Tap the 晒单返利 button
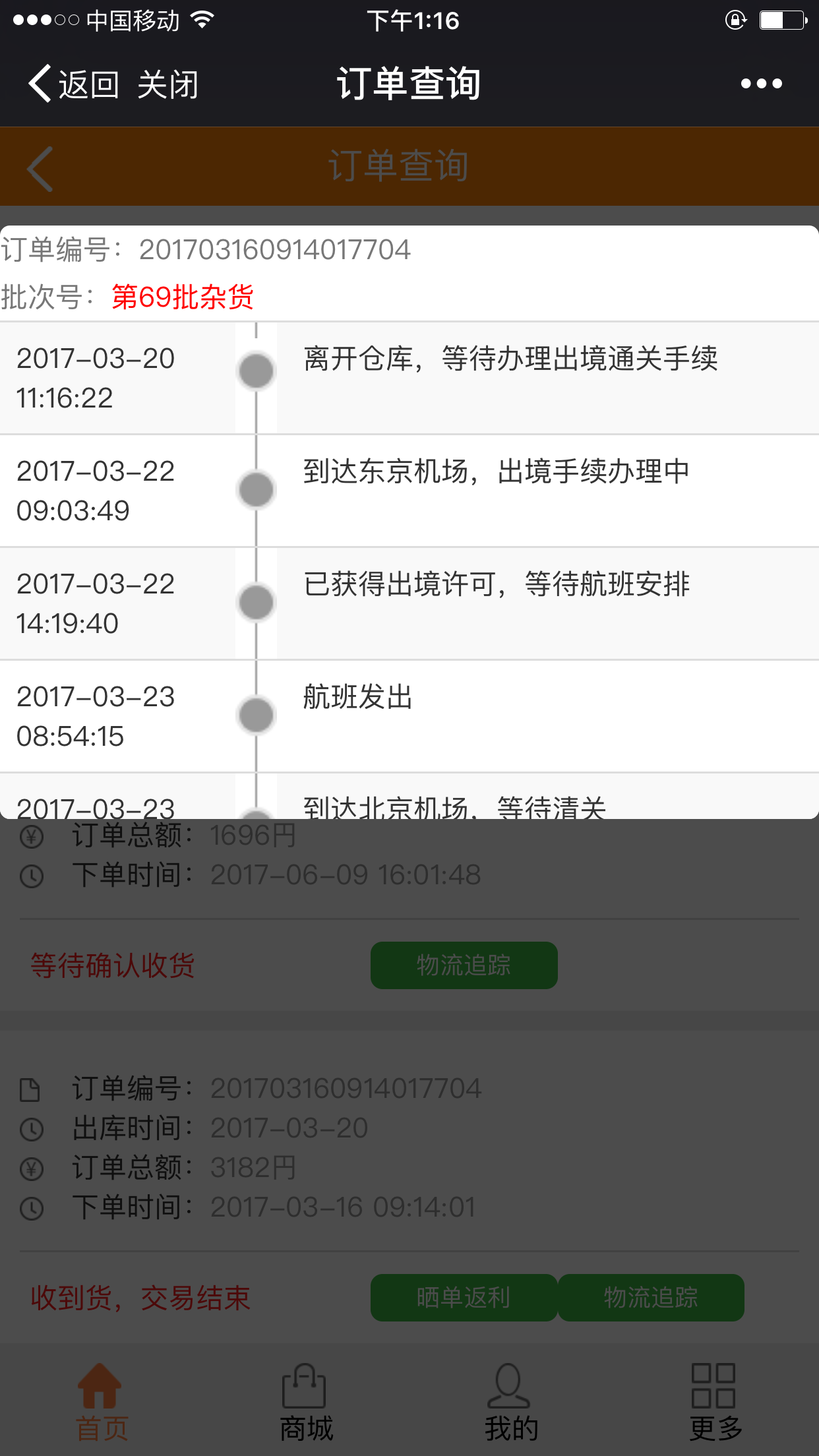Screen dimensions: 819x1456 pyautogui.click(x=464, y=1298)
